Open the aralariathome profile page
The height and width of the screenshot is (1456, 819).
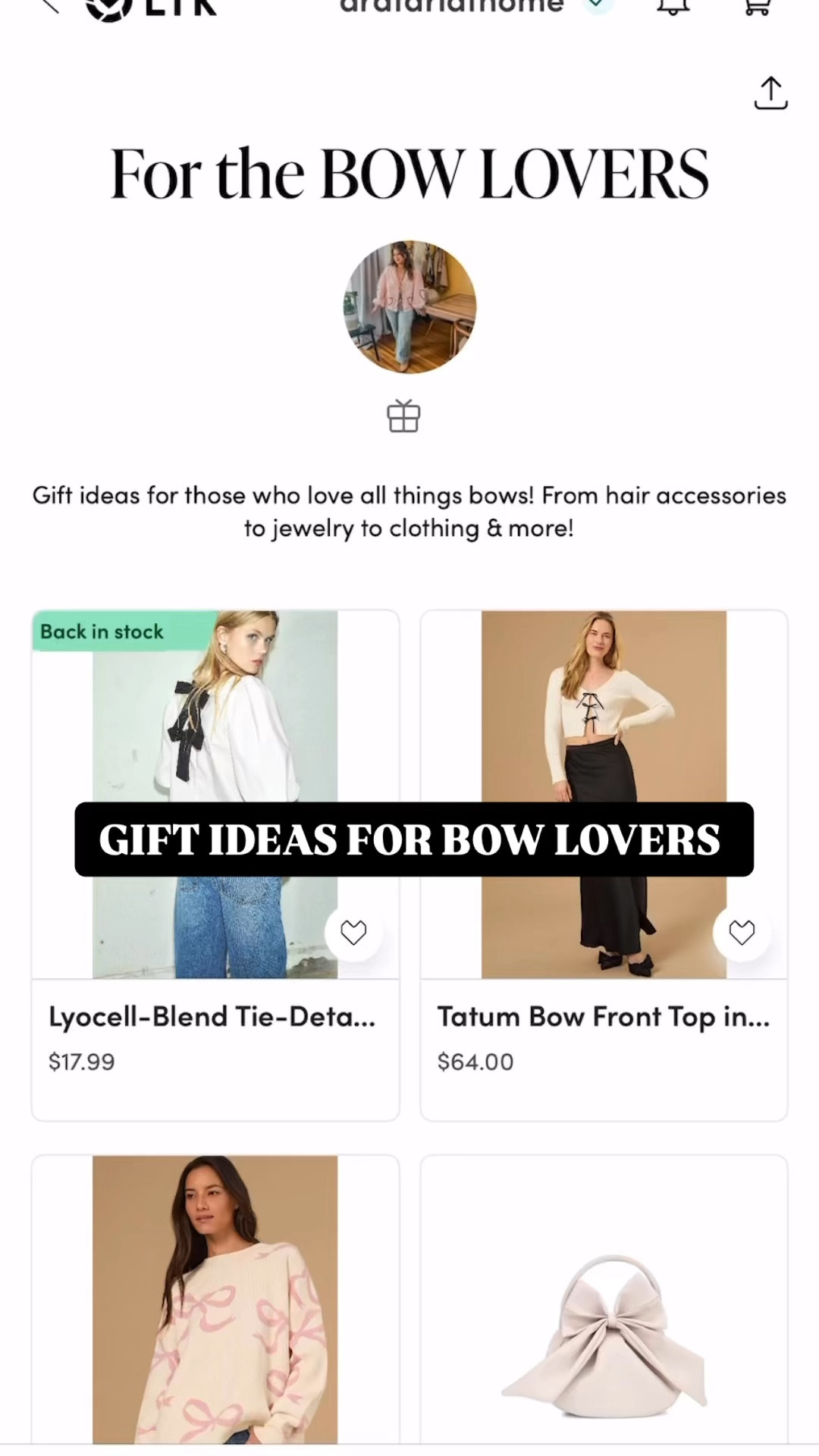pos(451,6)
